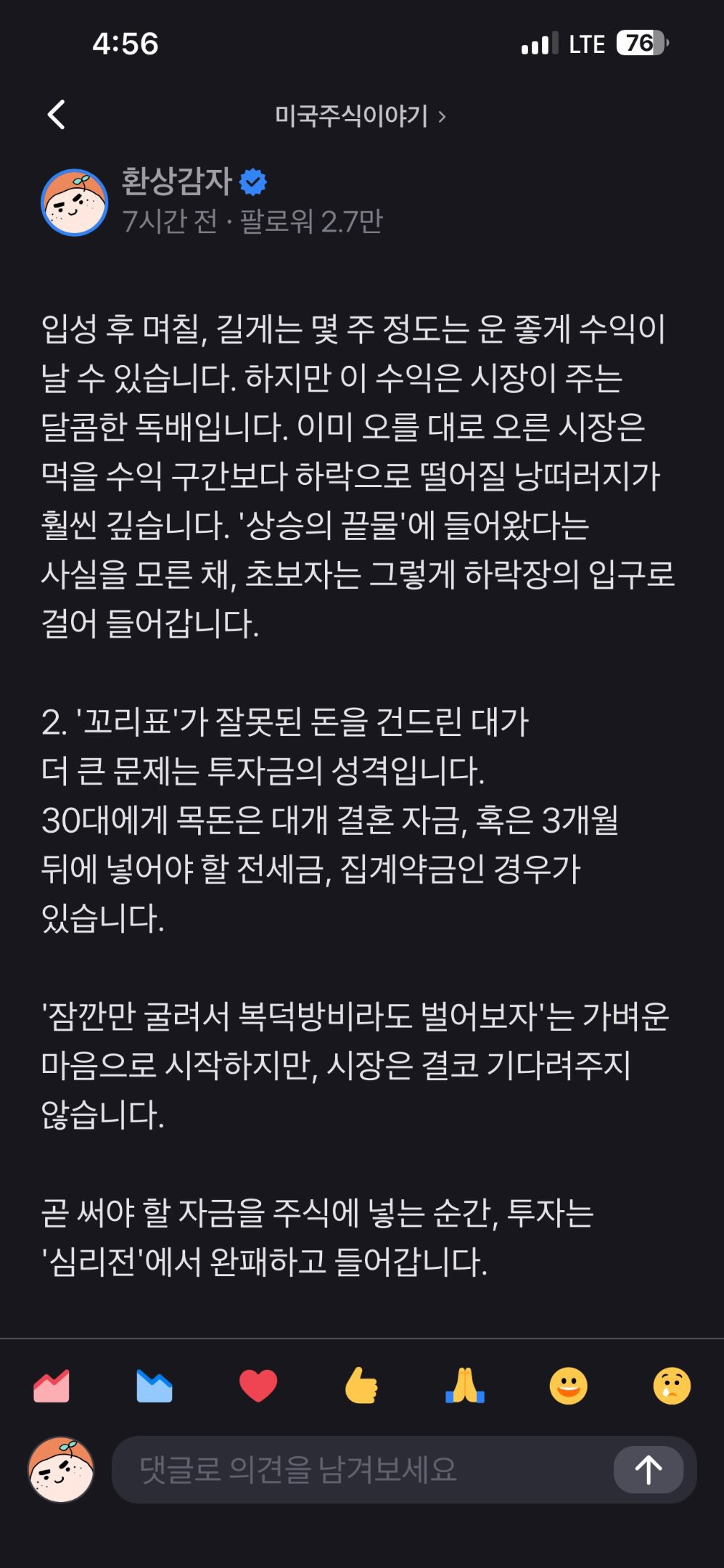Tap the 댓글로 의견을 남겨보세요 comment field
This screenshot has height=1568, width=724.
361,1469
